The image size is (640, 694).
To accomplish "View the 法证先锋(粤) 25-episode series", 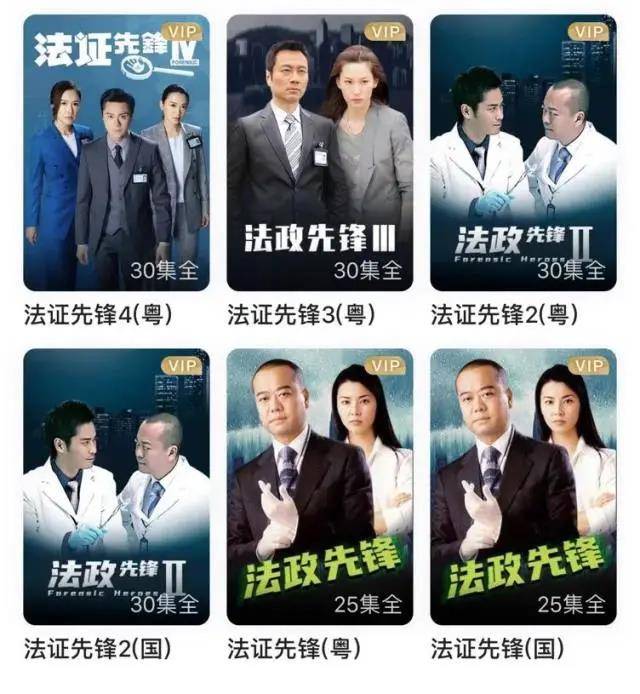I will click(x=319, y=487).
